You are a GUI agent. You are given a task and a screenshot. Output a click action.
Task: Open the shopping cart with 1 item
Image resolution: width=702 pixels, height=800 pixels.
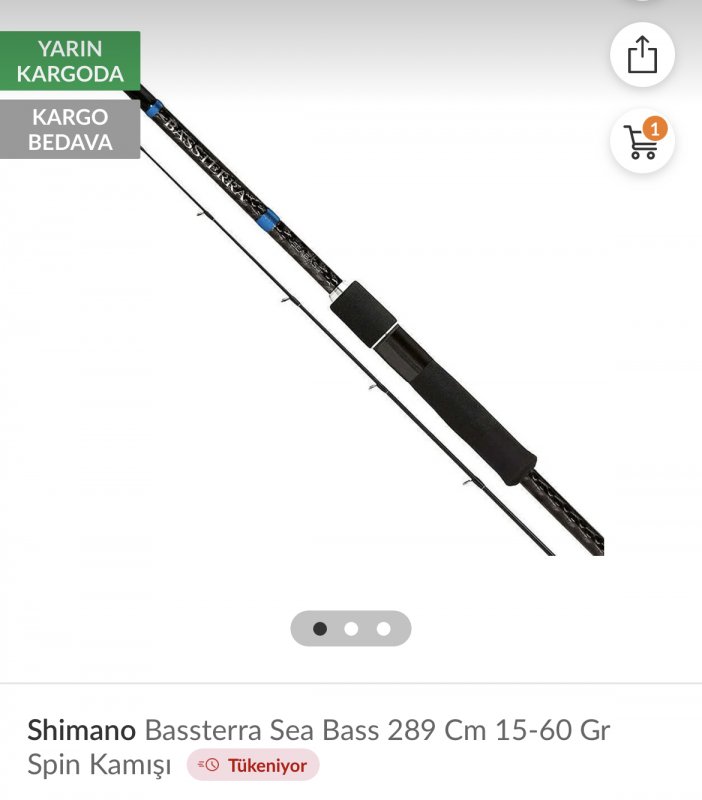click(x=642, y=142)
